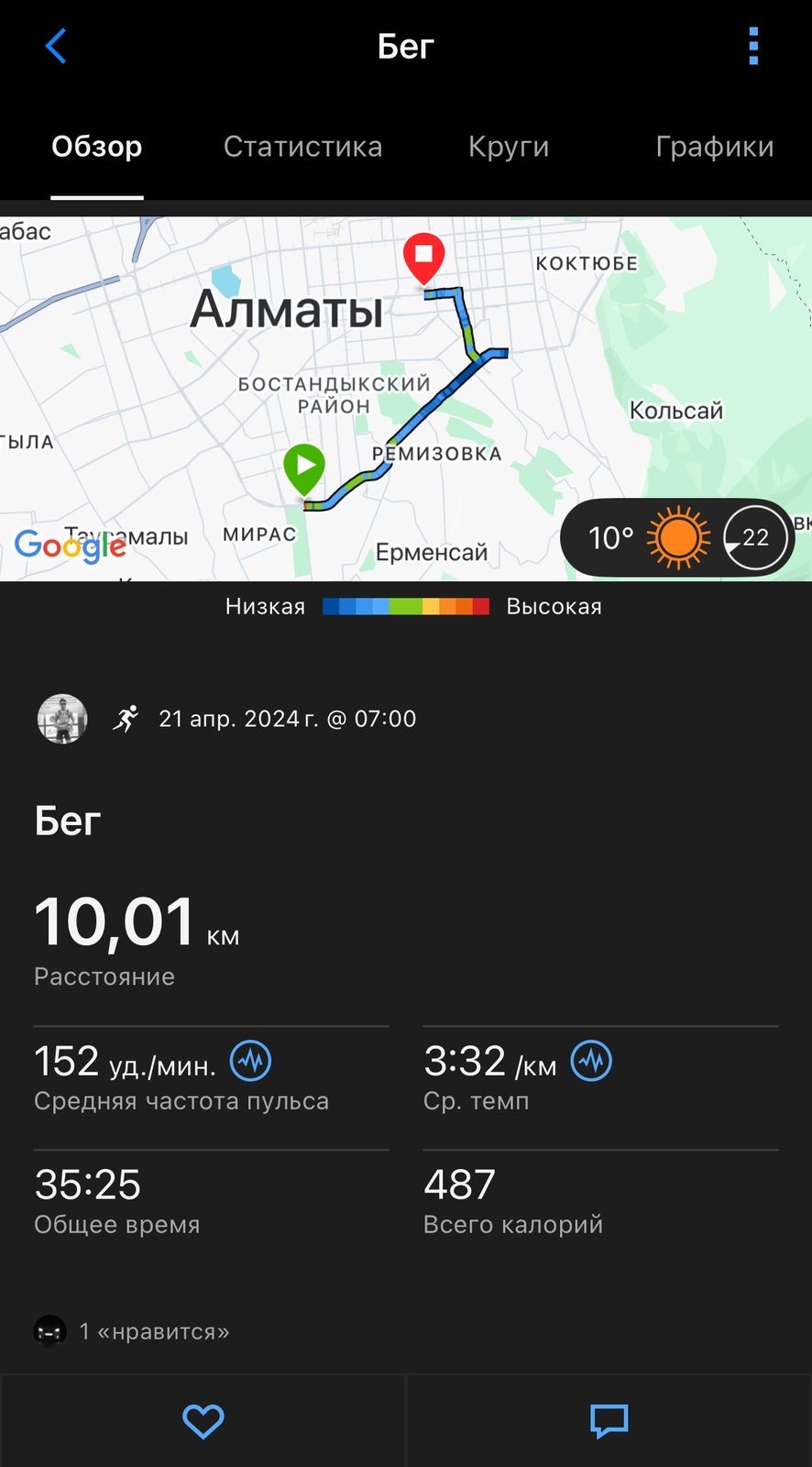The image size is (812, 1467).
Task: Switch to the Статистика tab
Action: (302, 147)
